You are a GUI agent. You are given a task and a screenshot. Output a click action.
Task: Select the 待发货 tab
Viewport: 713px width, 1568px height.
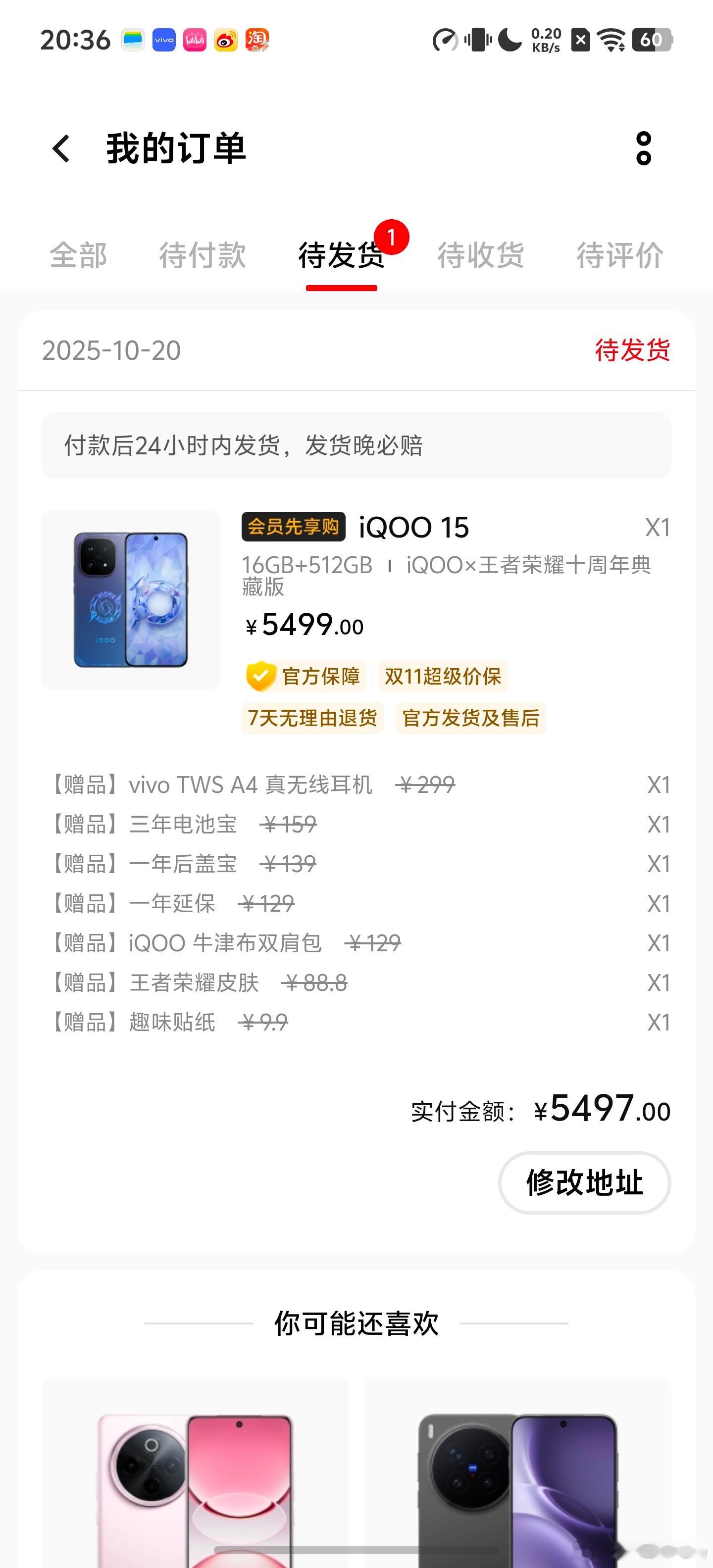(341, 255)
